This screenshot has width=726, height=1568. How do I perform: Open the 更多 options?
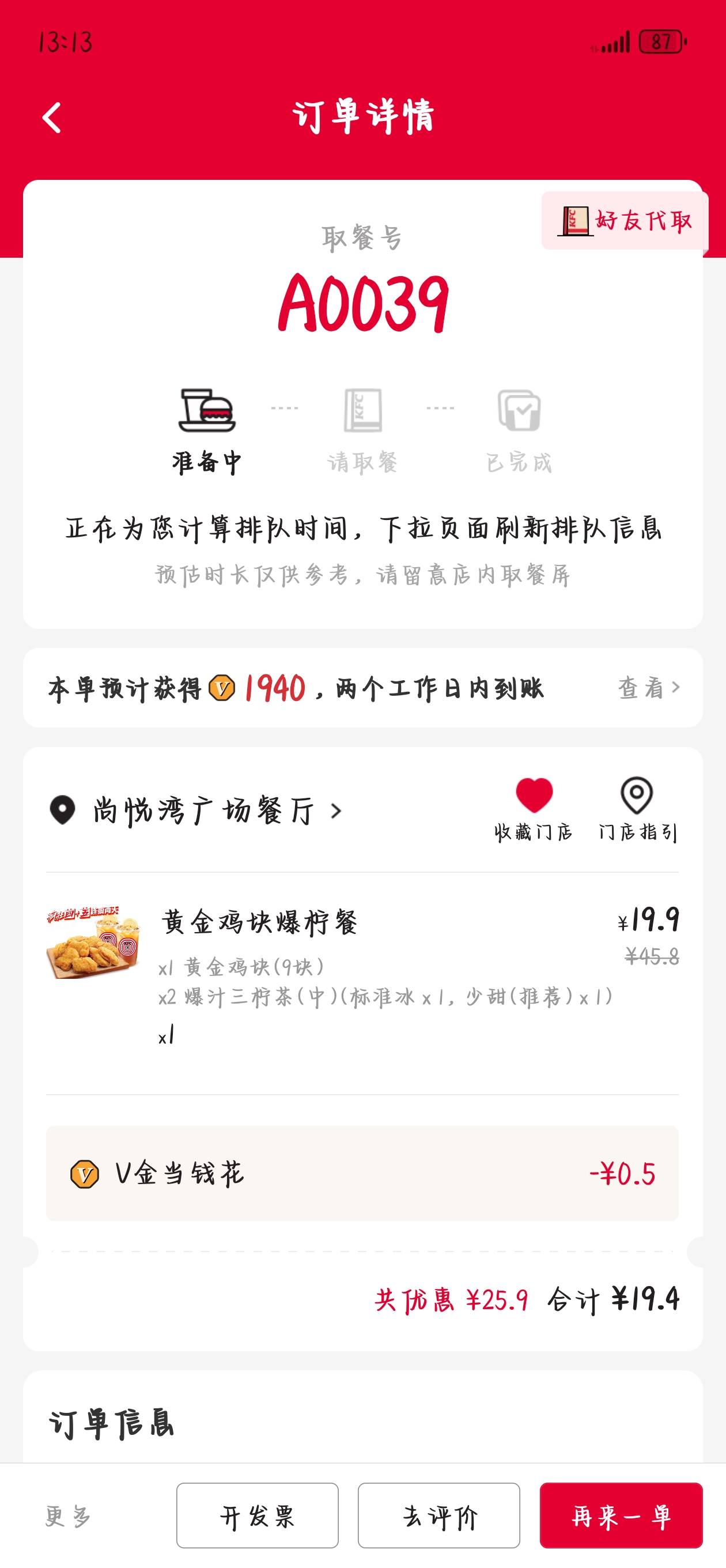point(68,1515)
